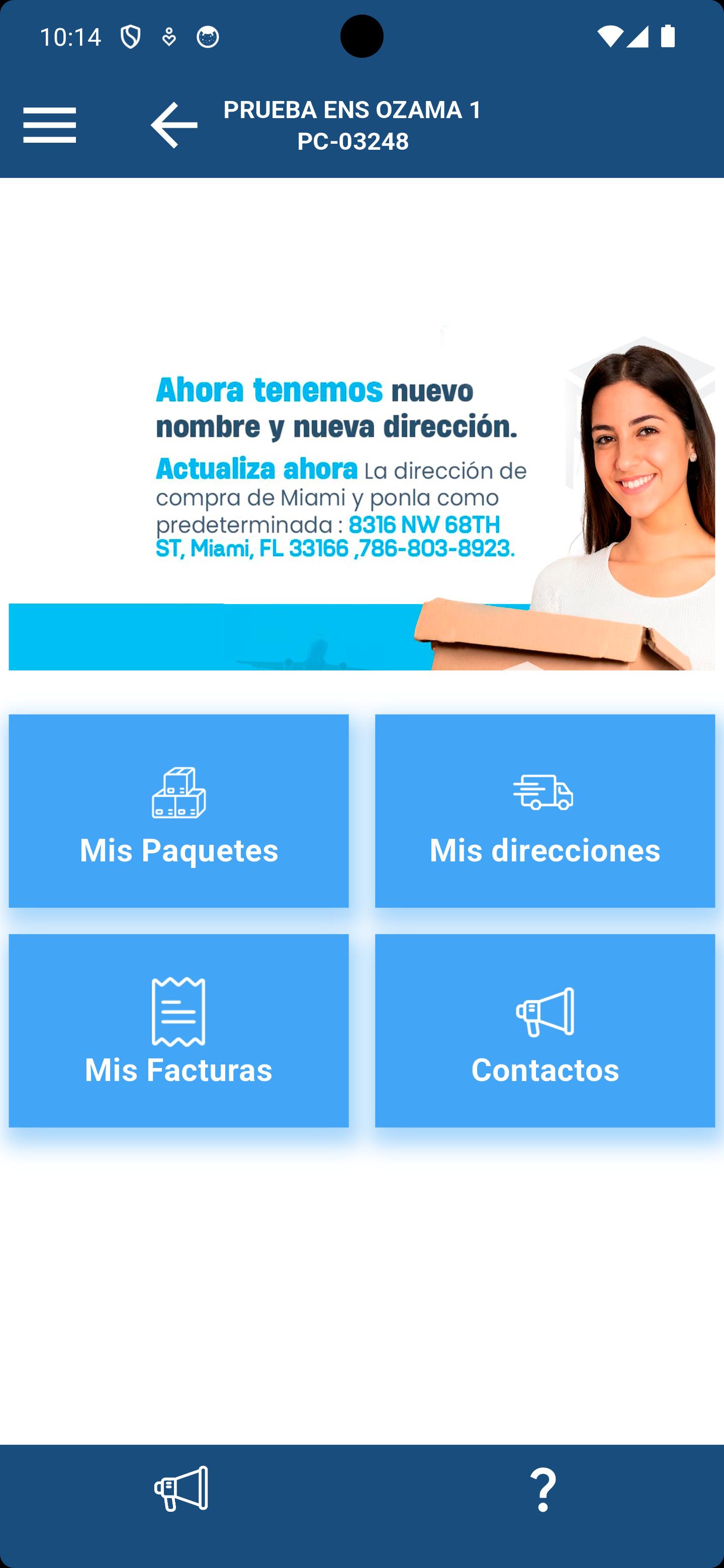Open Mis direcciones

click(x=545, y=811)
